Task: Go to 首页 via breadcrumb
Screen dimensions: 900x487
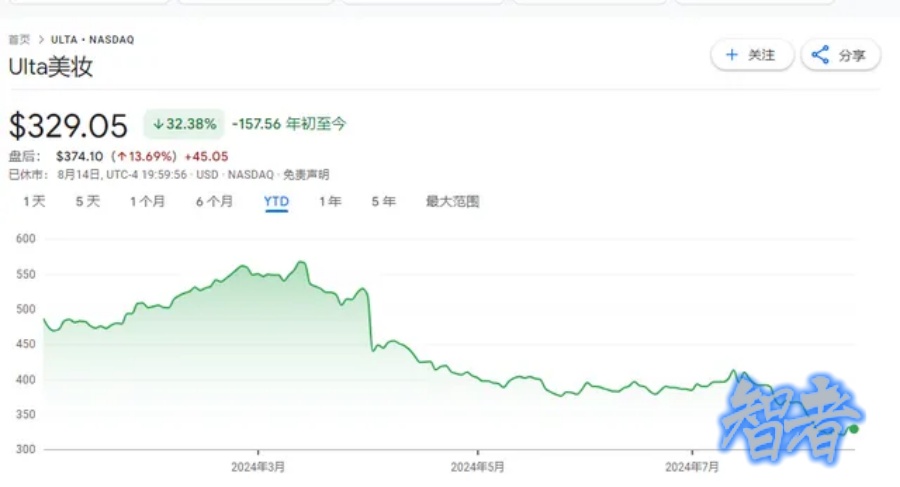Action: [x=19, y=40]
